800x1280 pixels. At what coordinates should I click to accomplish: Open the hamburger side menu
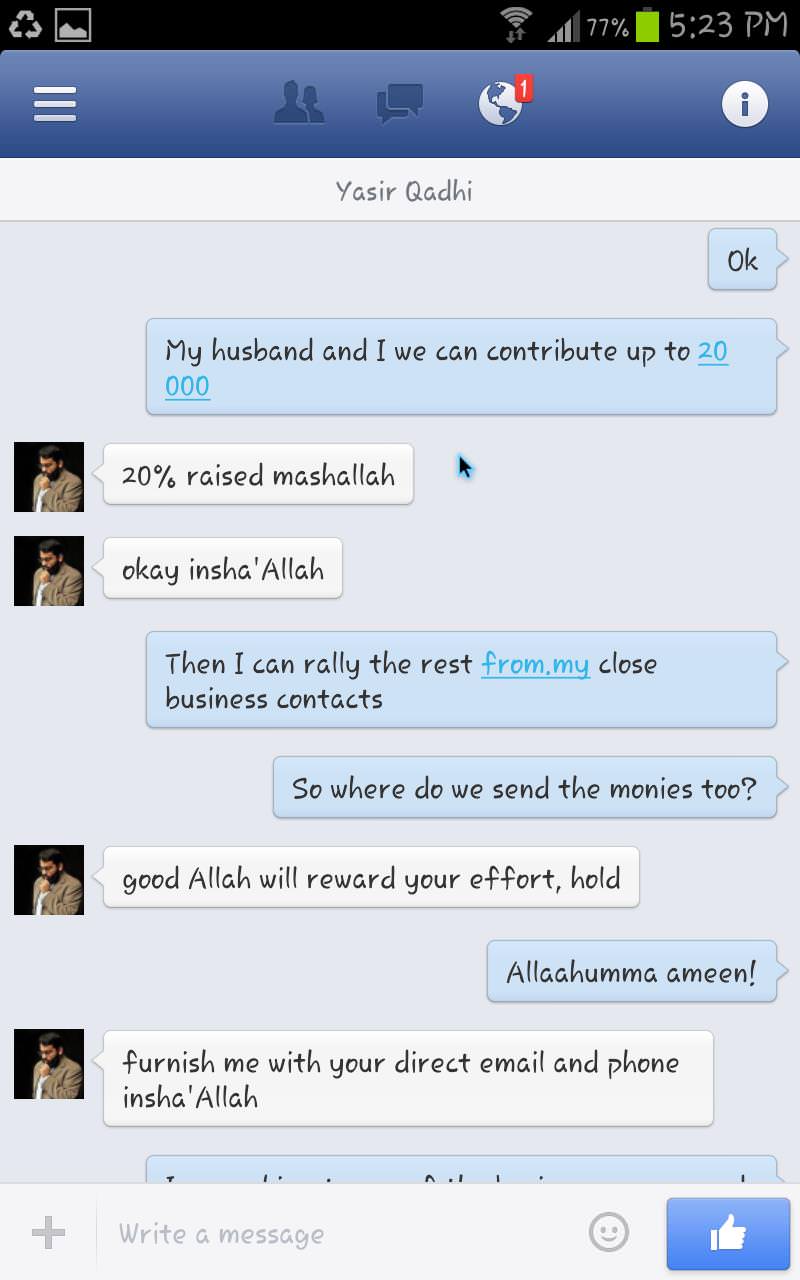(x=55, y=104)
